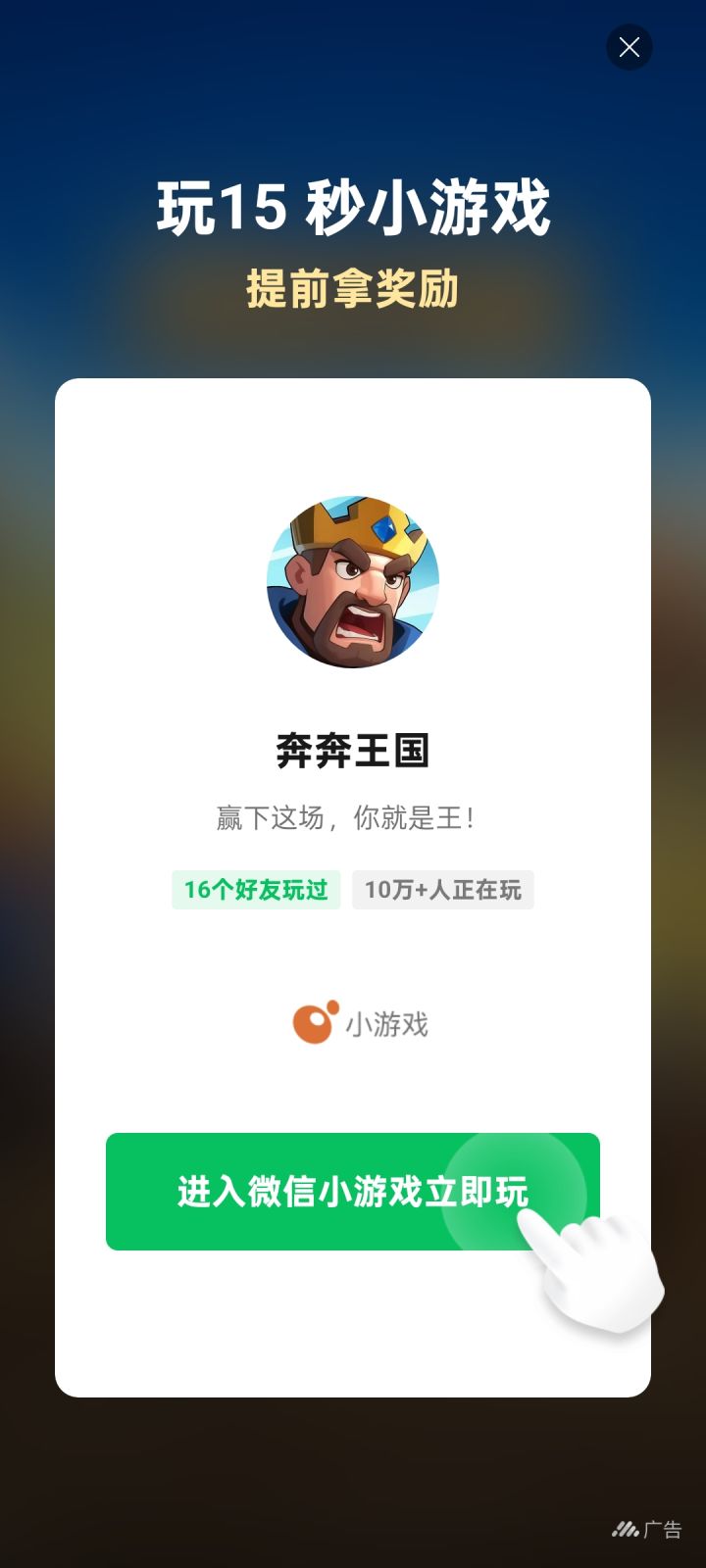
Task: Dismiss the ad with the X button
Action: pos(630,47)
